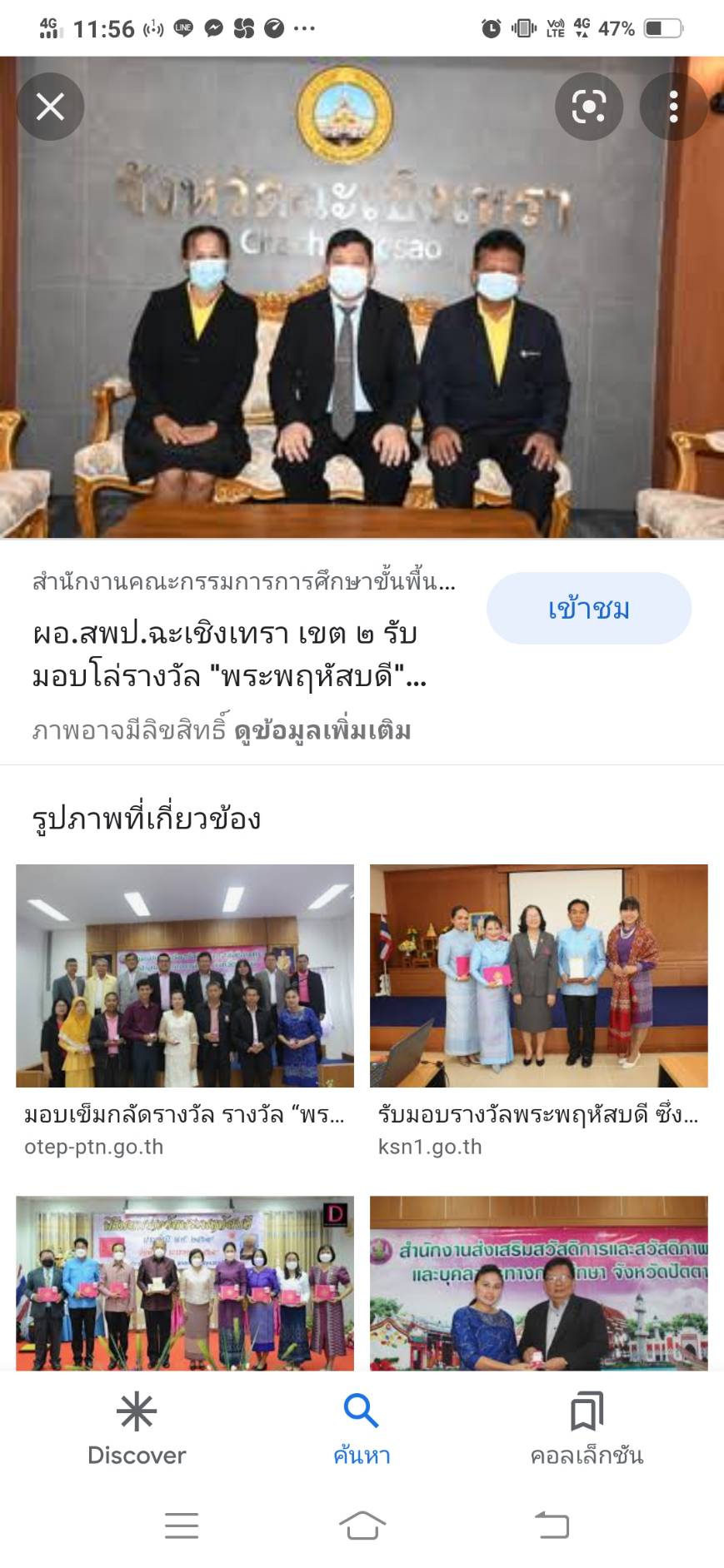Screen dimensions: 724x1568
Task: Tap the system home button
Action: [x=362, y=1525]
